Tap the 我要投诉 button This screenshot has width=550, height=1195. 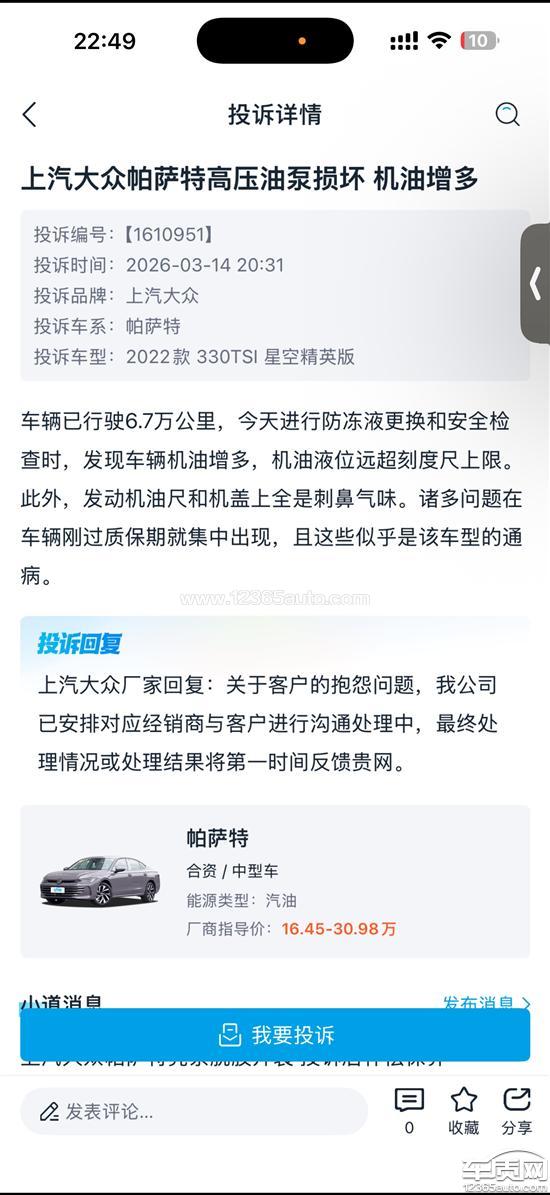[275, 1035]
